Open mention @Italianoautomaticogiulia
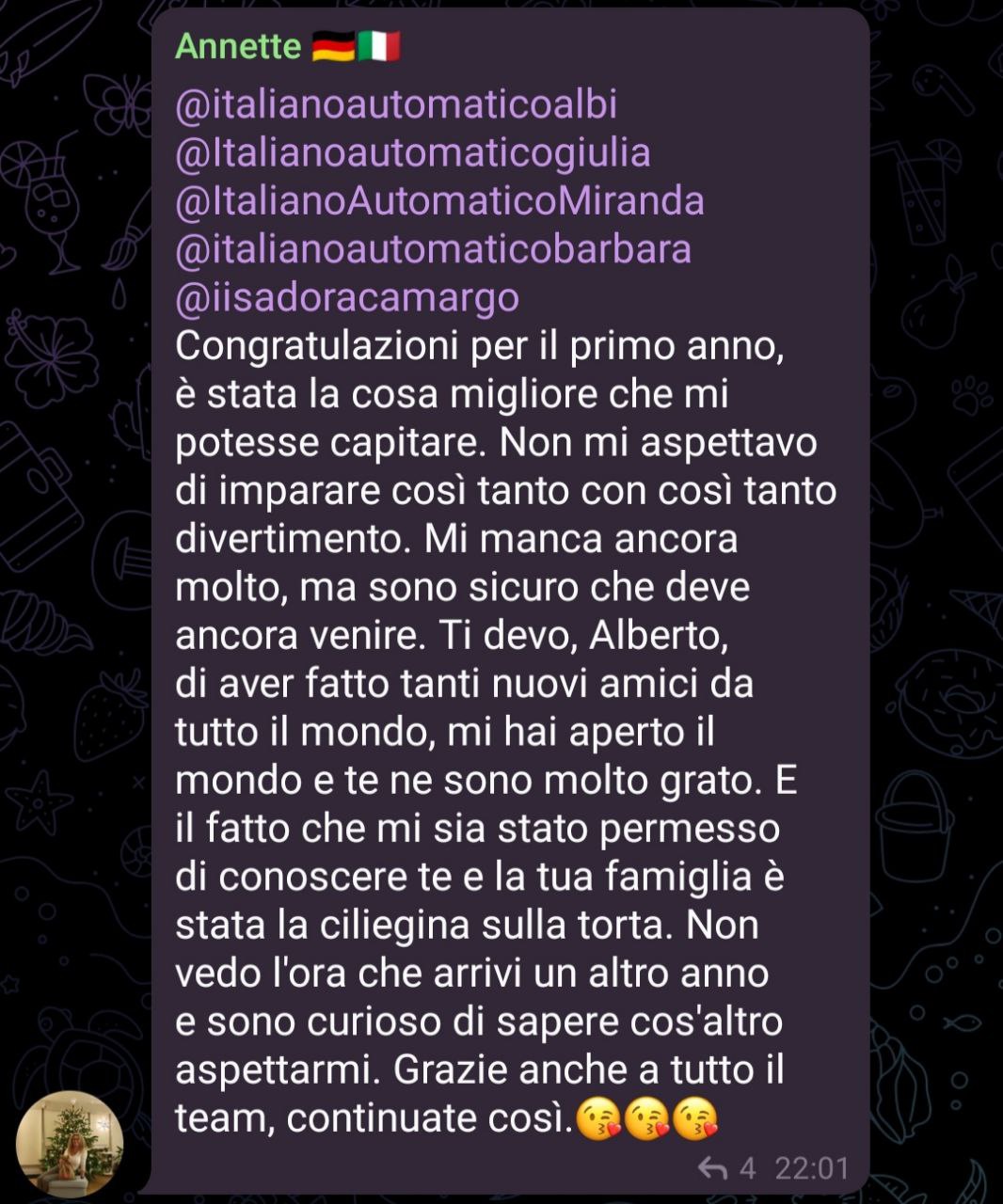This screenshot has width=1003, height=1204. click(412, 152)
